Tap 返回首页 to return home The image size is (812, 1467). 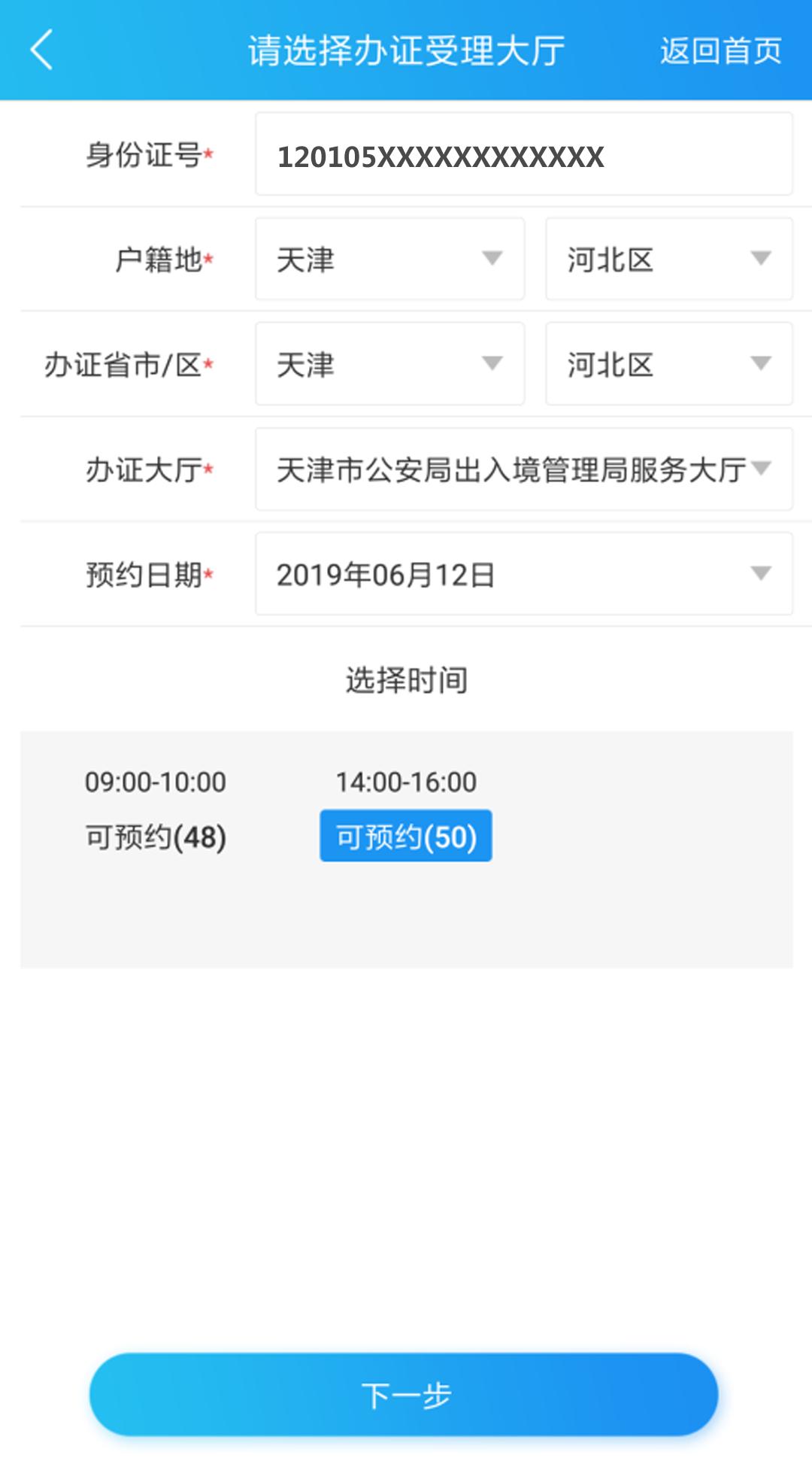coord(720,51)
